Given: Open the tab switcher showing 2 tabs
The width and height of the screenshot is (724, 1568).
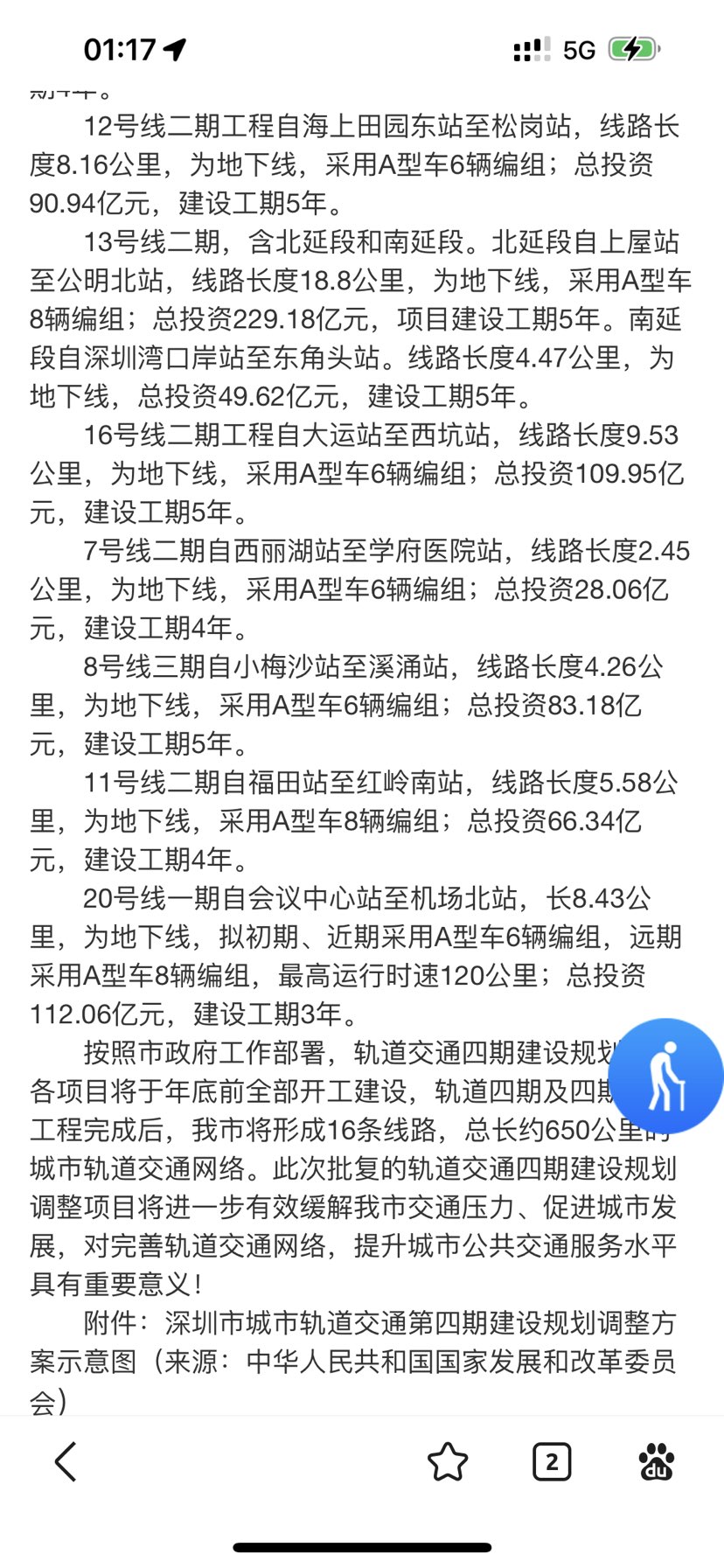Looking at the screenshot, I should tap(552, 1461).
